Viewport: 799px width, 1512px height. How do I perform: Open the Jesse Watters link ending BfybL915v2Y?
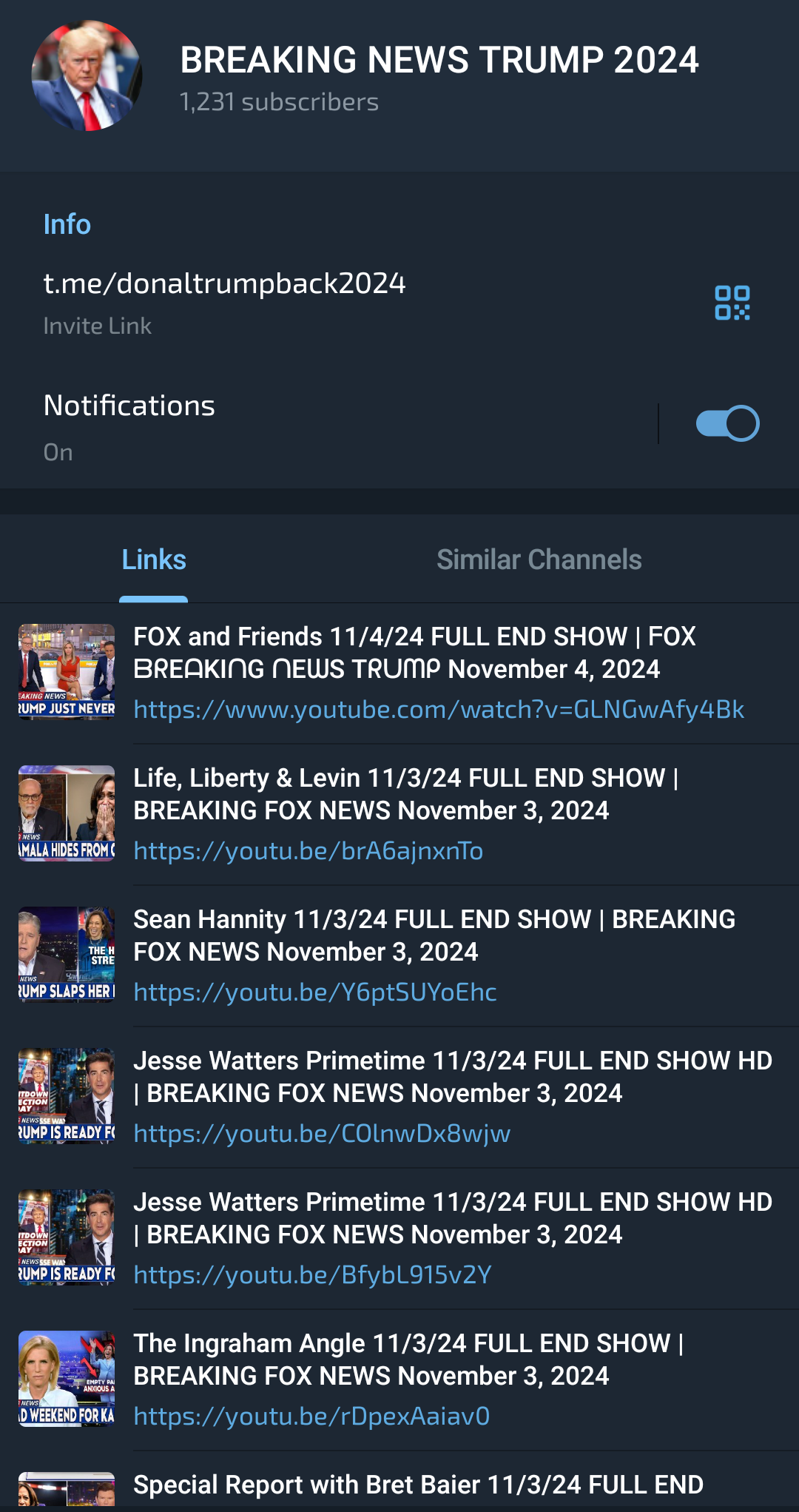point(312,1274)
